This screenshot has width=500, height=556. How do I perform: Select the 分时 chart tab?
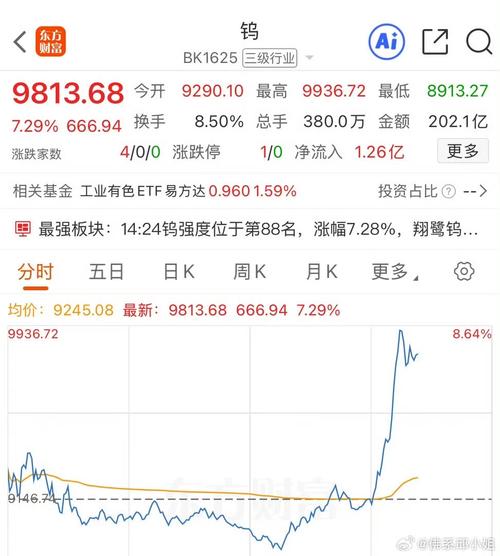35,272
